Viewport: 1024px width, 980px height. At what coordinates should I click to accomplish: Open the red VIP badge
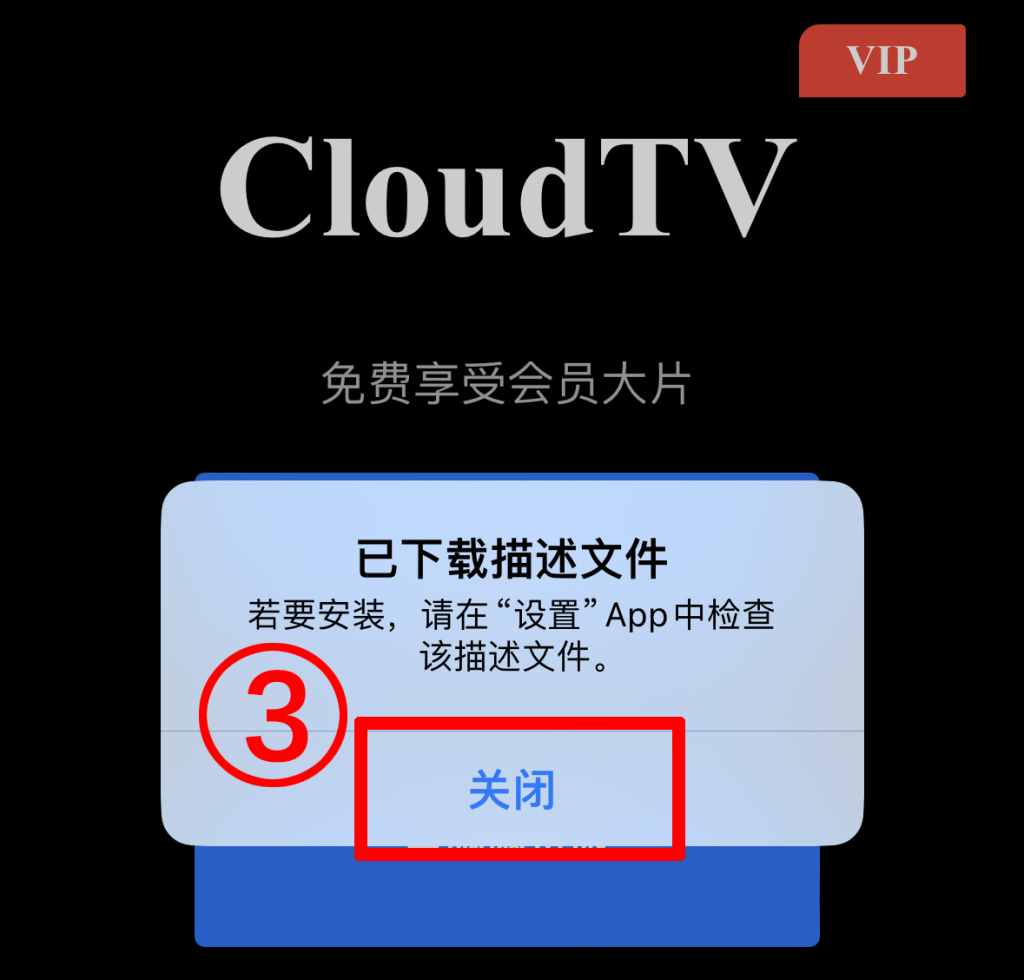point(882,61)
